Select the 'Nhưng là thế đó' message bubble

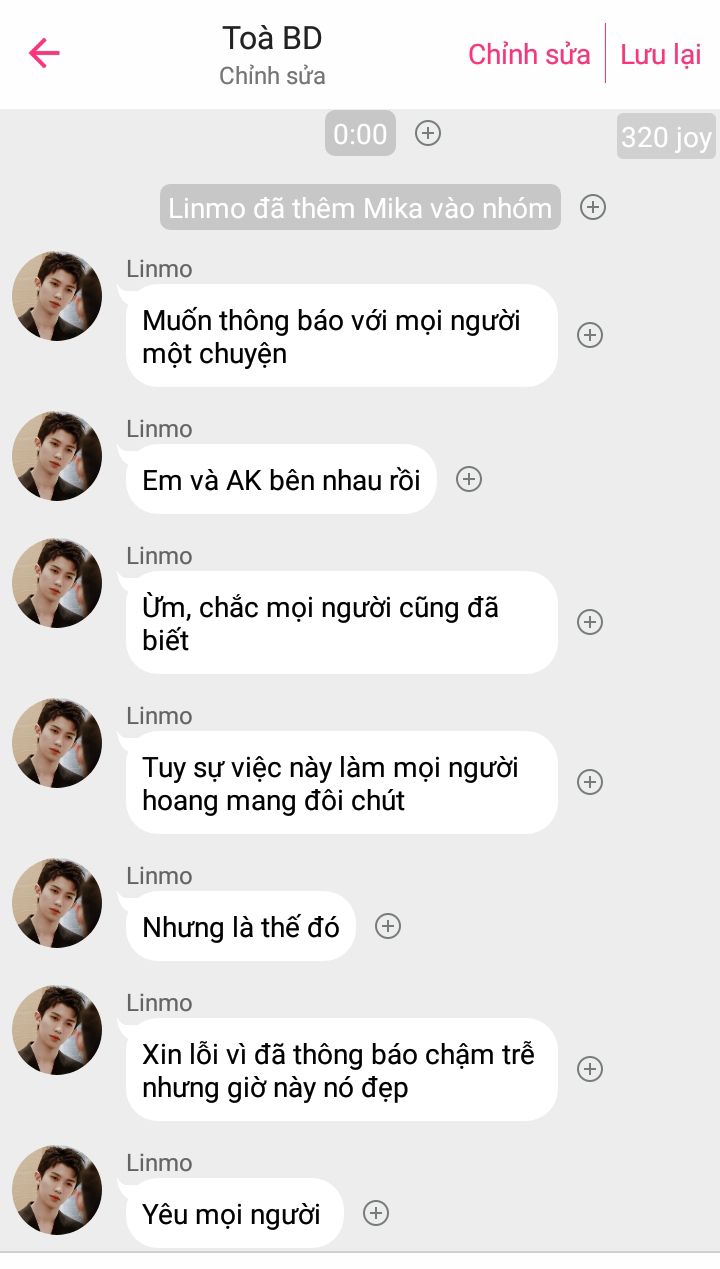(x=241, y=926)
